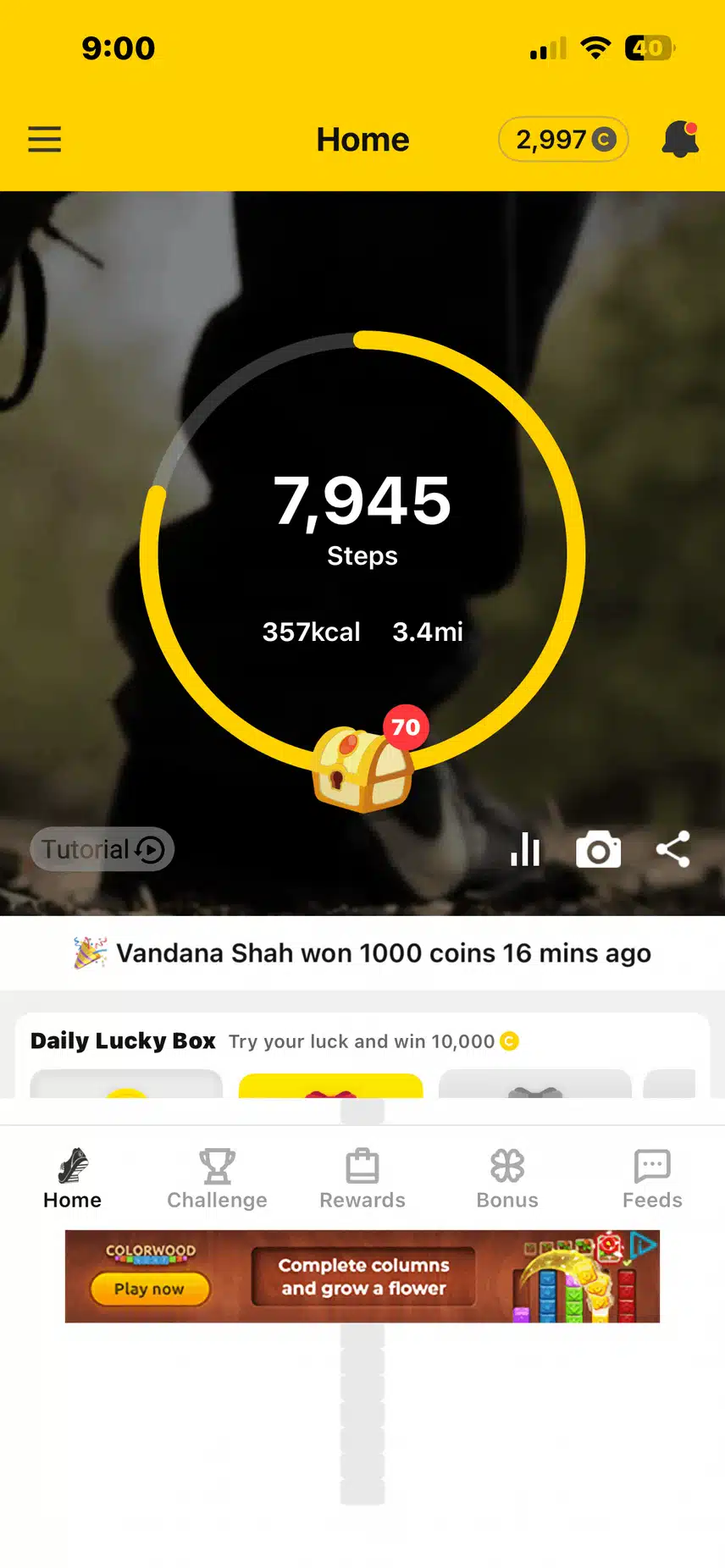Share your step count
This screenshot has height=1568, width=725.
(x=673, y=849)
